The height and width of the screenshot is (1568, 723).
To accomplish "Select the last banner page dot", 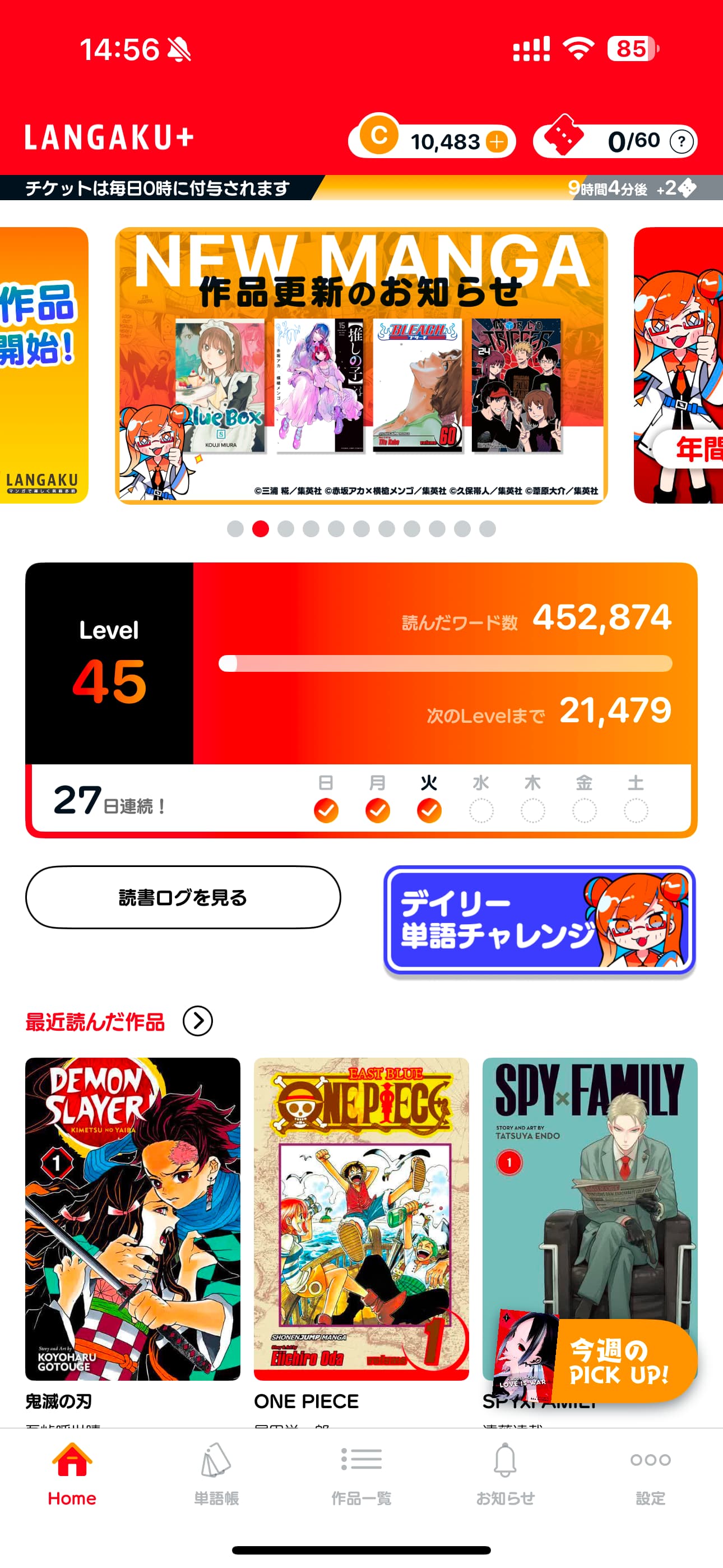I will coord(487,529).
